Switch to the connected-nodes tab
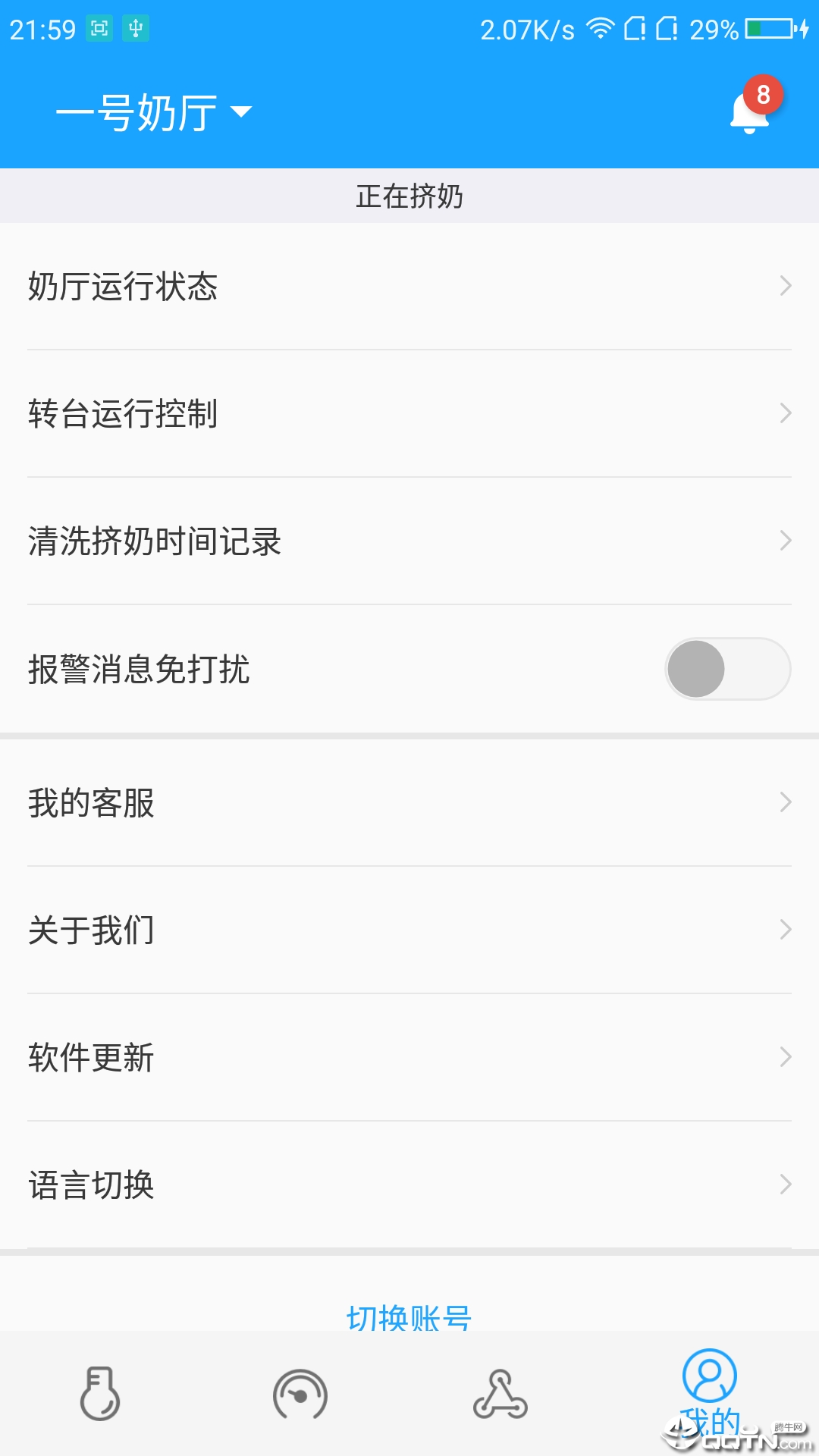This screenshot has height=1456, width=819. tap(500, 1394)
